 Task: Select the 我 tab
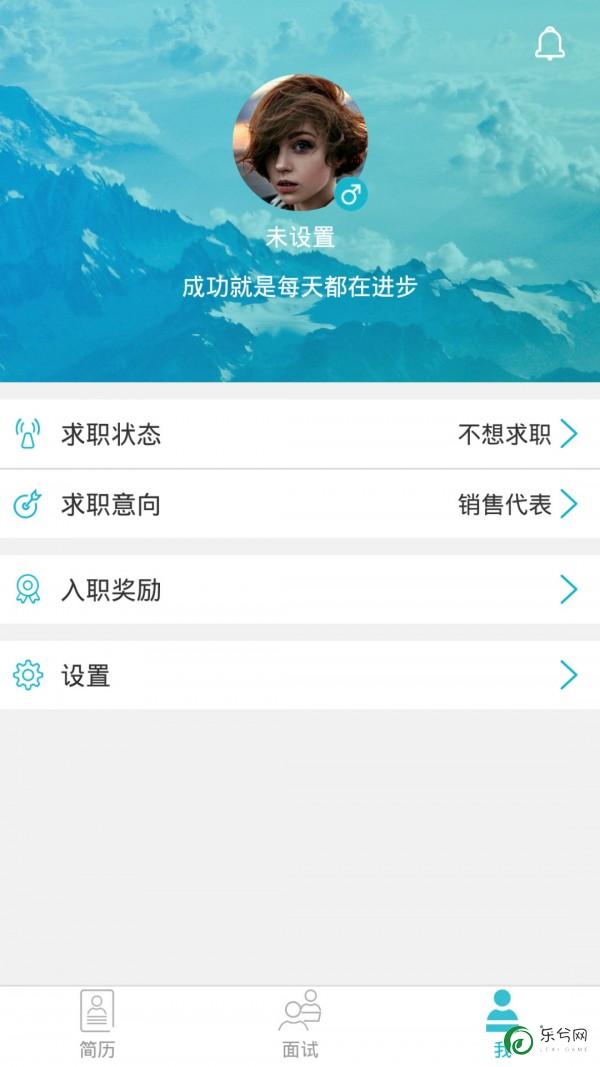coord(502,1022)
